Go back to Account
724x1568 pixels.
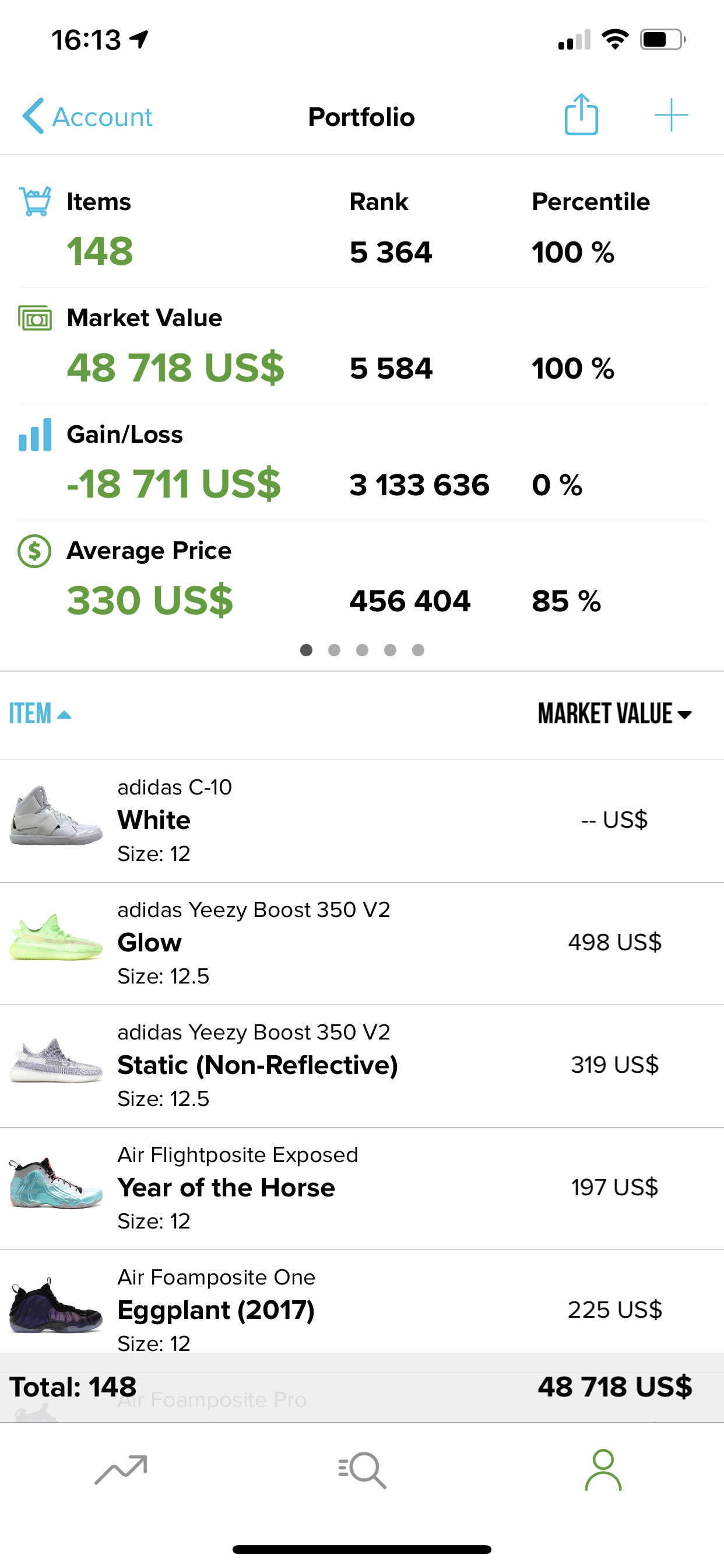(x=87, y=116)
